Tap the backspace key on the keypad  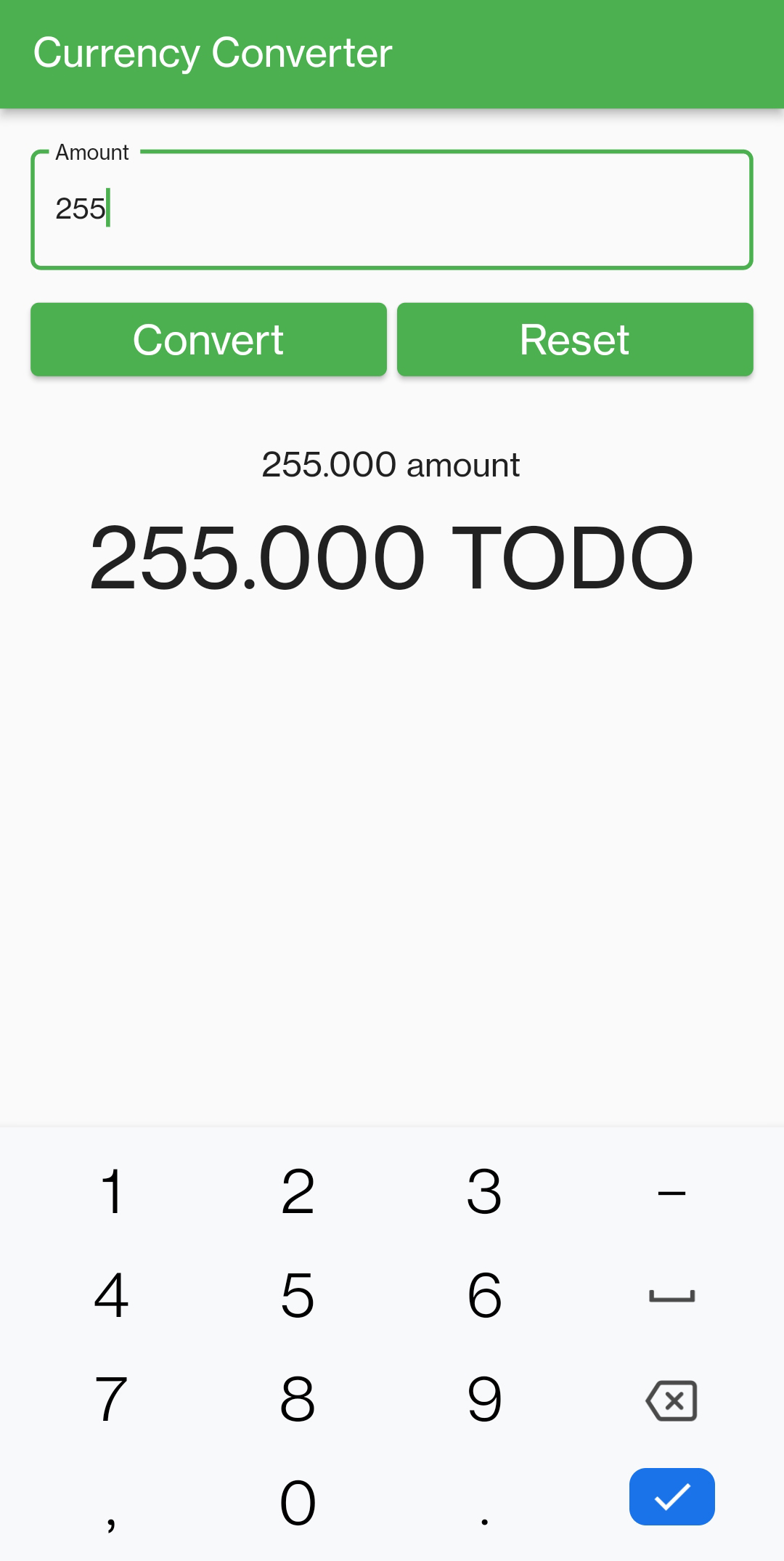tap(671, 1398)
